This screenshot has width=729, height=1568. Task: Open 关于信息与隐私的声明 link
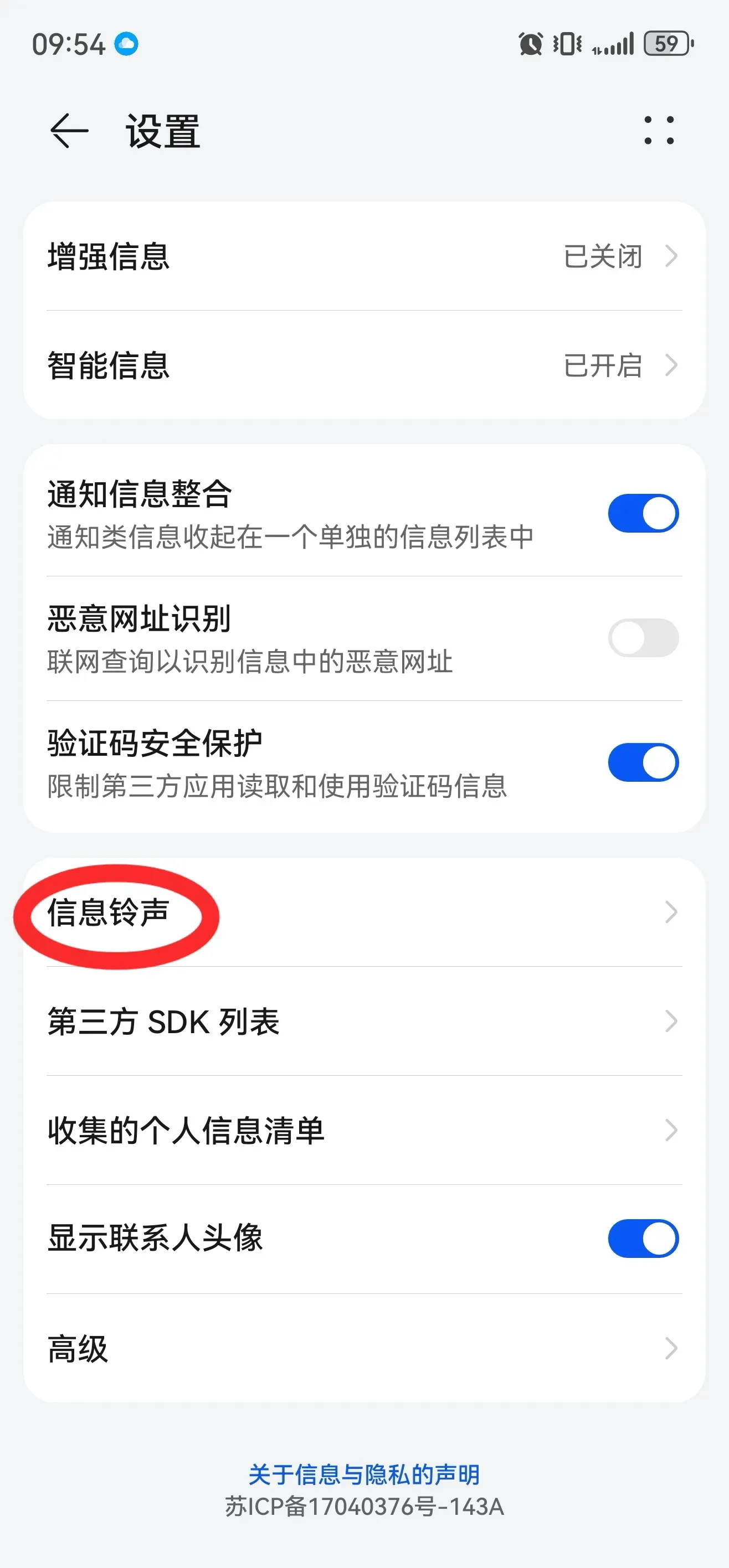(364, 1475)
